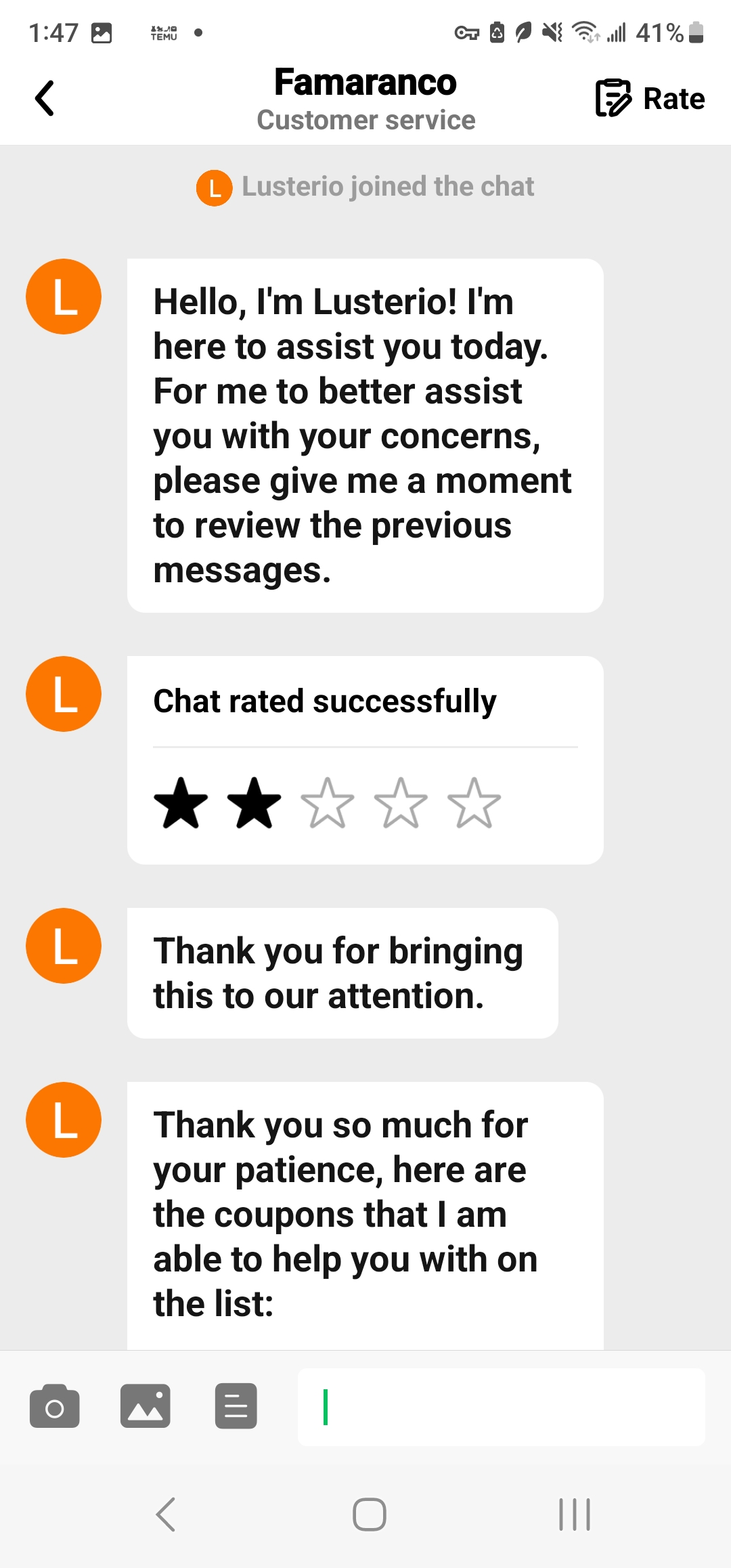Tap the avatar beside the rating message
This screenshot has width=731, height=1568.
point(63,693)
